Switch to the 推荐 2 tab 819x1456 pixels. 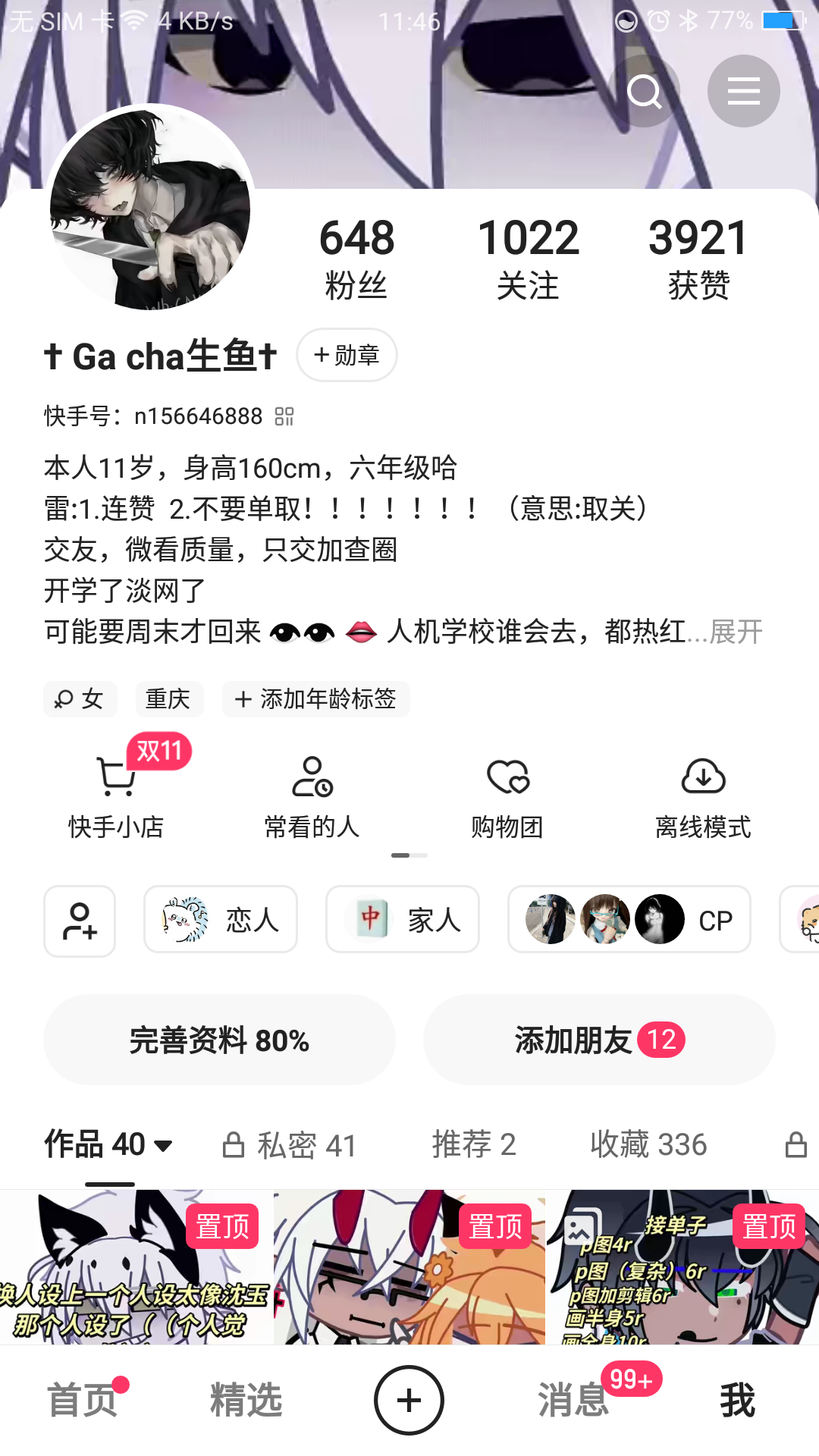(x=474, y=1145)
